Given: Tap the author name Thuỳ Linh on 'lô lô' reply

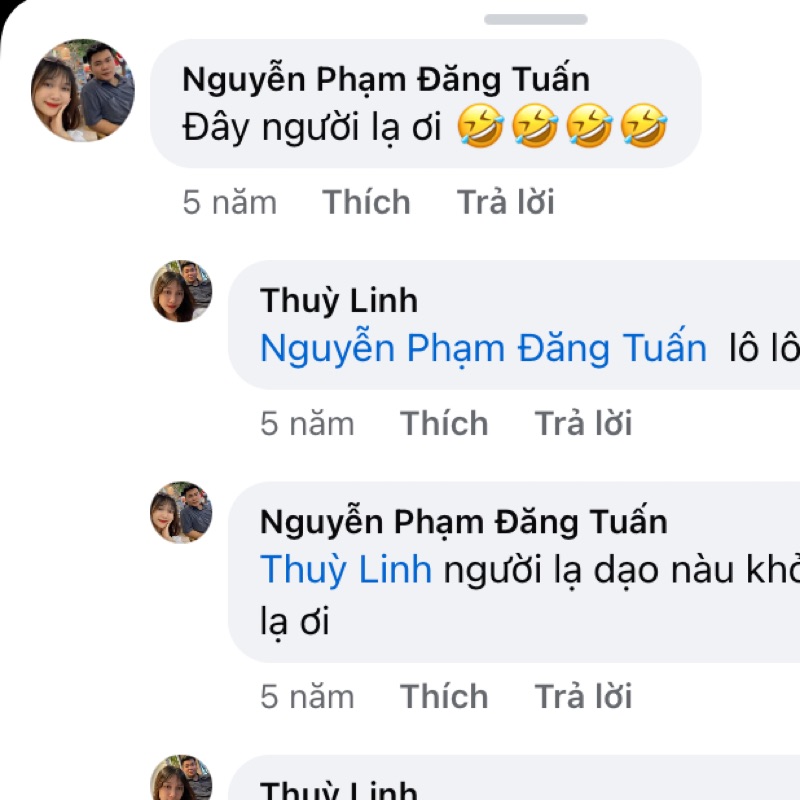Looking at the screenshot, I should pos(338,300).
